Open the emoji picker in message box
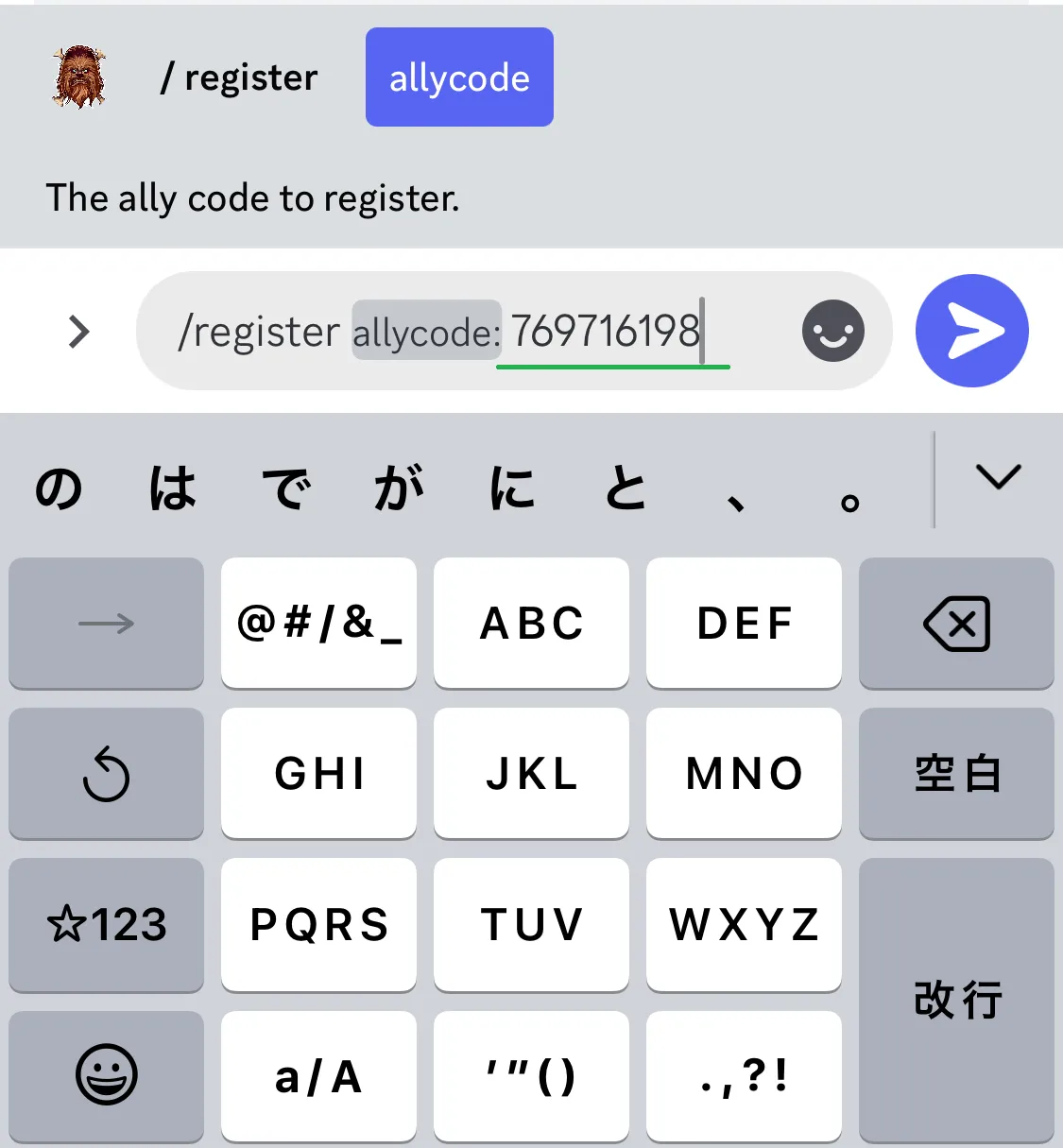The image size is (1063, 1148). click(x=832, y=331)
